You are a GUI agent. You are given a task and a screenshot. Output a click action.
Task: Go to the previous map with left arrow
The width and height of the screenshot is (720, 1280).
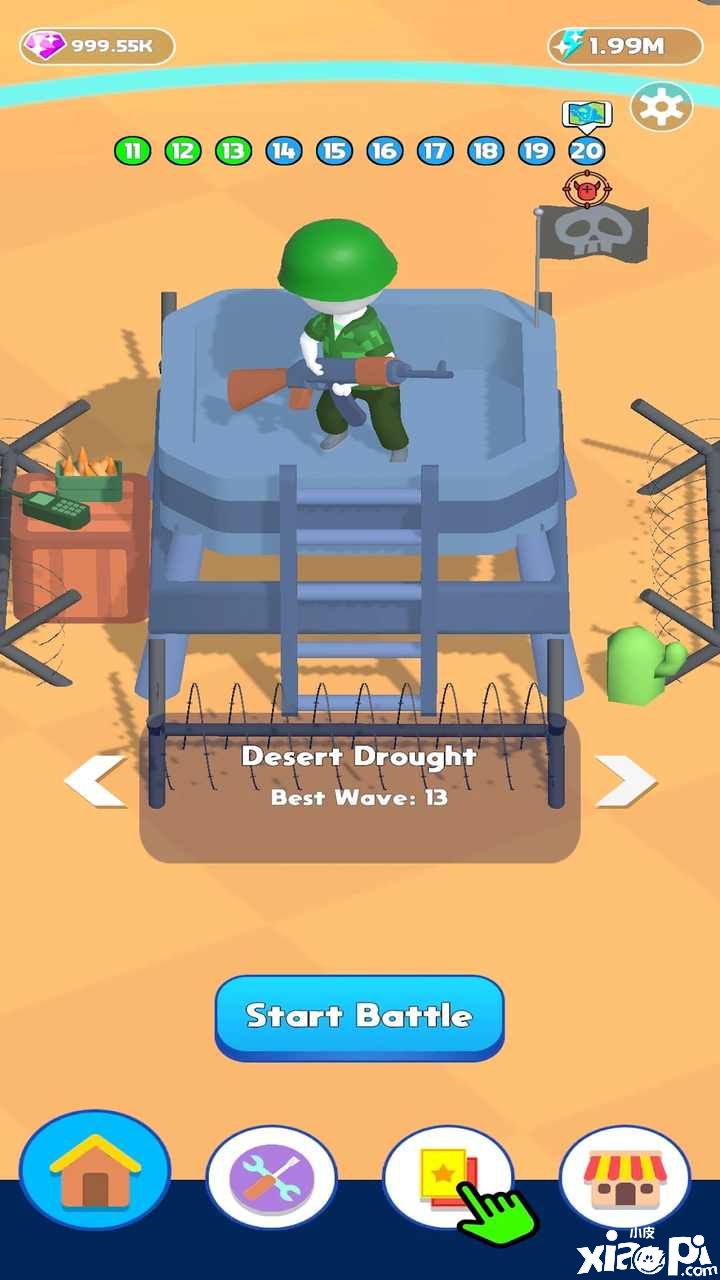(x=95, y=781)
